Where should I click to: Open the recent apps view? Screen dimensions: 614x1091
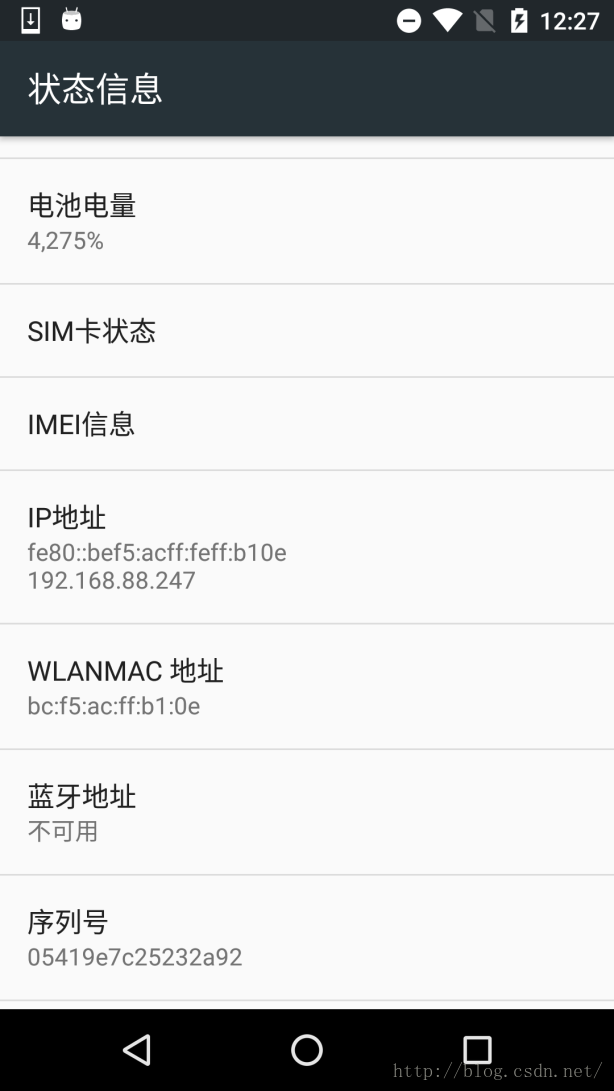coord(478,1049)
